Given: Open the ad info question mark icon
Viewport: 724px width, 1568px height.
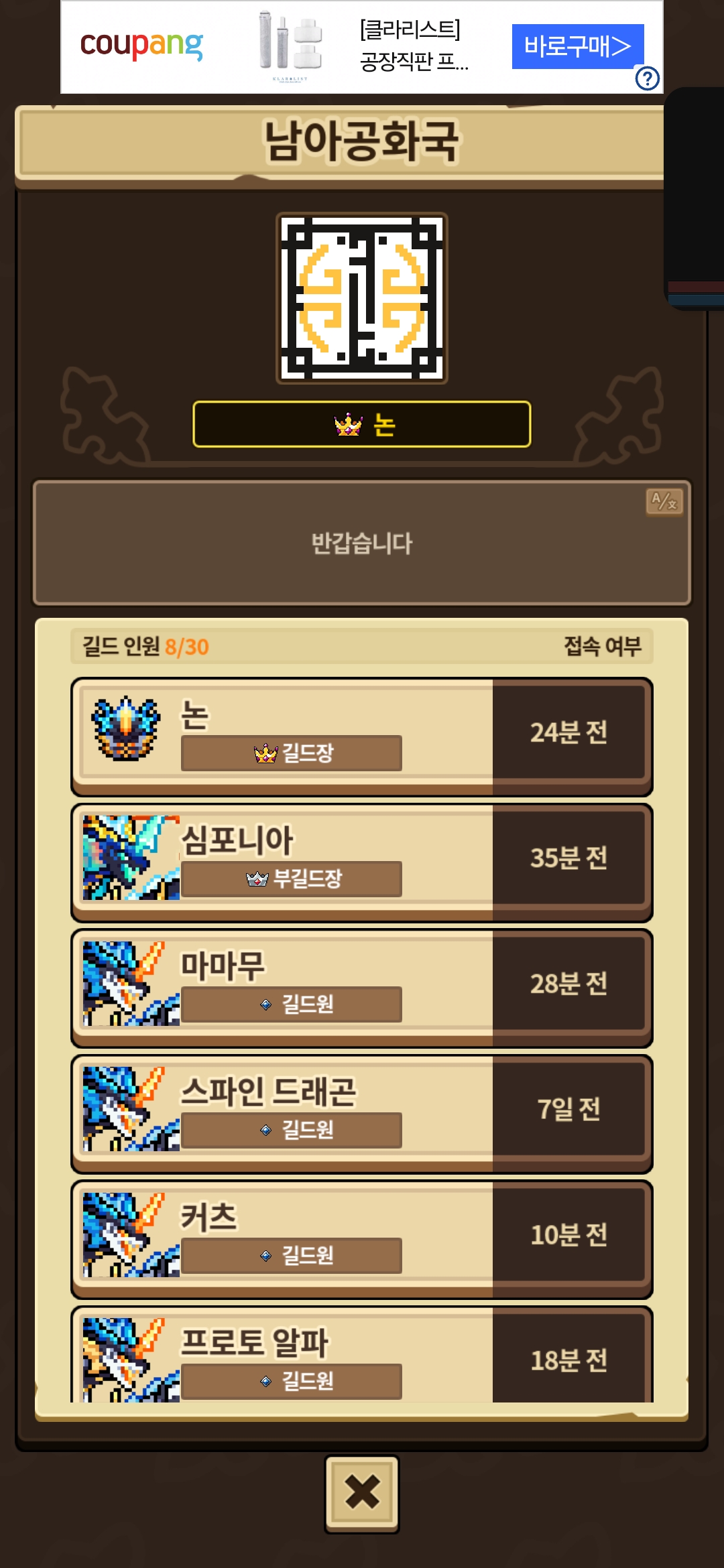Looking at the screenshot, I should coord(647,79).
